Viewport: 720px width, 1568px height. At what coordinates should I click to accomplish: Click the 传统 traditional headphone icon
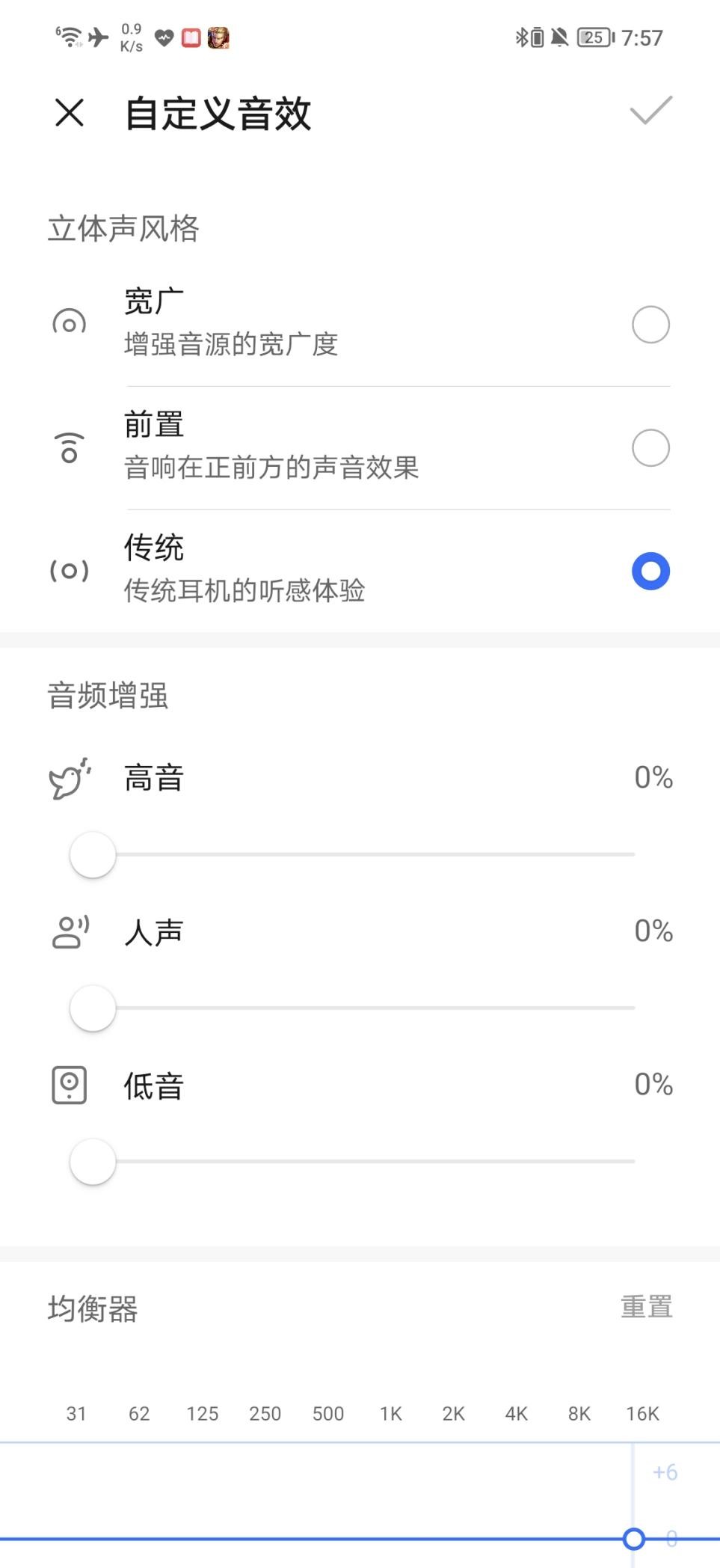click(69, 571)
